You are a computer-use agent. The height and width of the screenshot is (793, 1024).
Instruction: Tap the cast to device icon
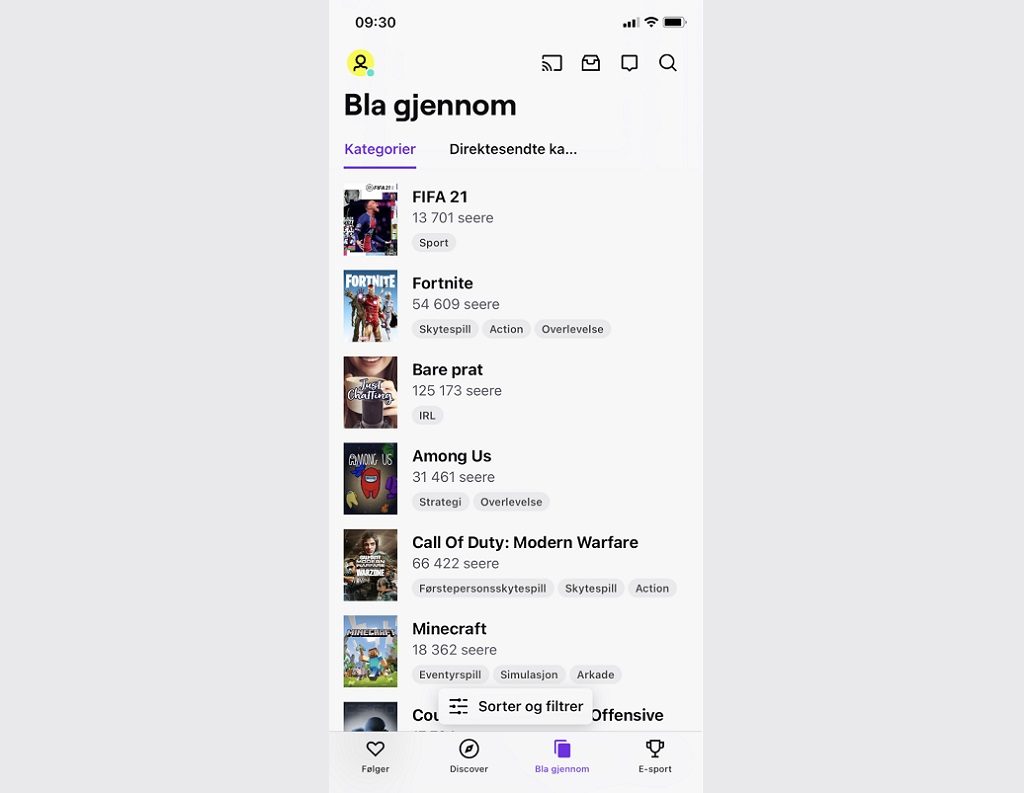point(552,63)
